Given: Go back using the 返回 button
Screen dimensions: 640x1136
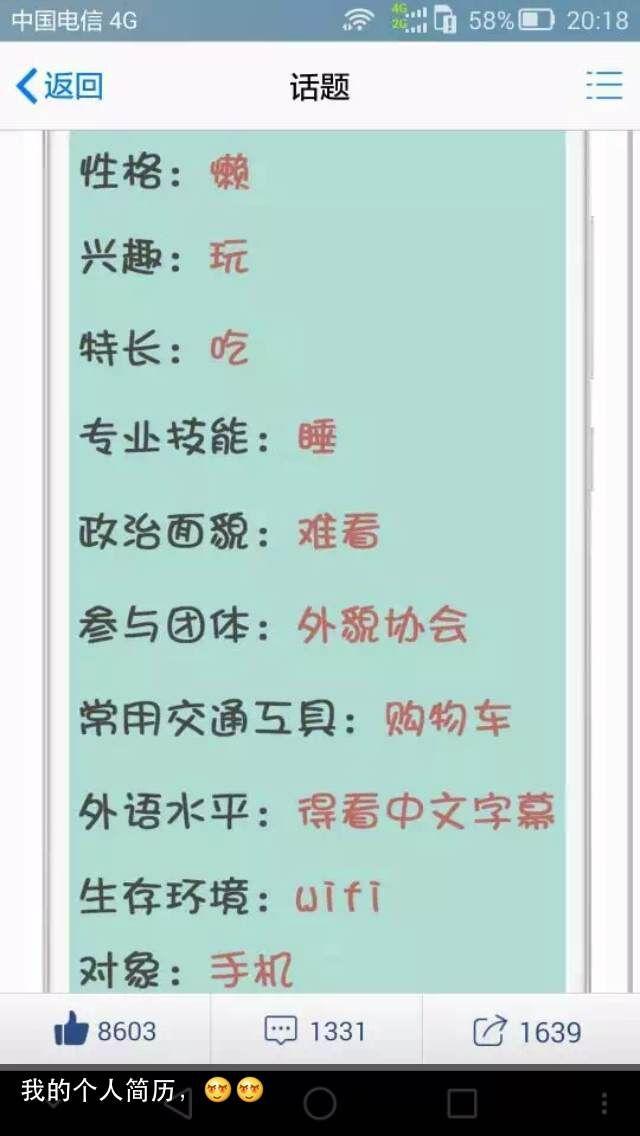Looking at the screenshot, I should (x=59, y=86).
